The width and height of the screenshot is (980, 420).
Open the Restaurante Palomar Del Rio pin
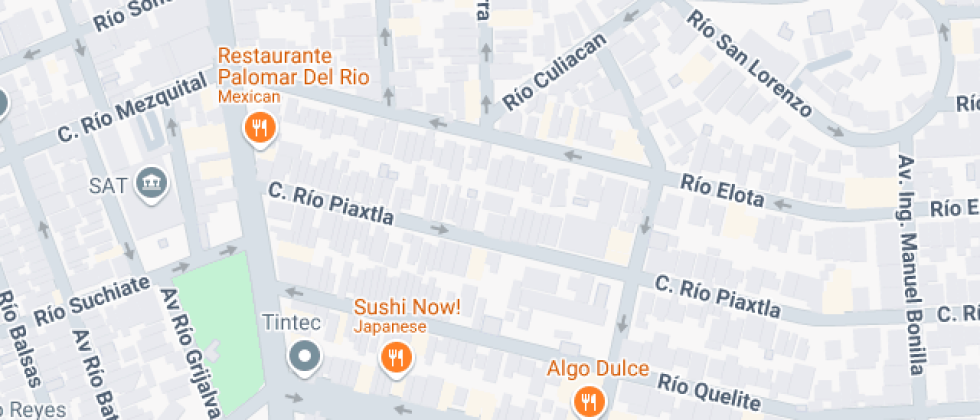[260, 127]
